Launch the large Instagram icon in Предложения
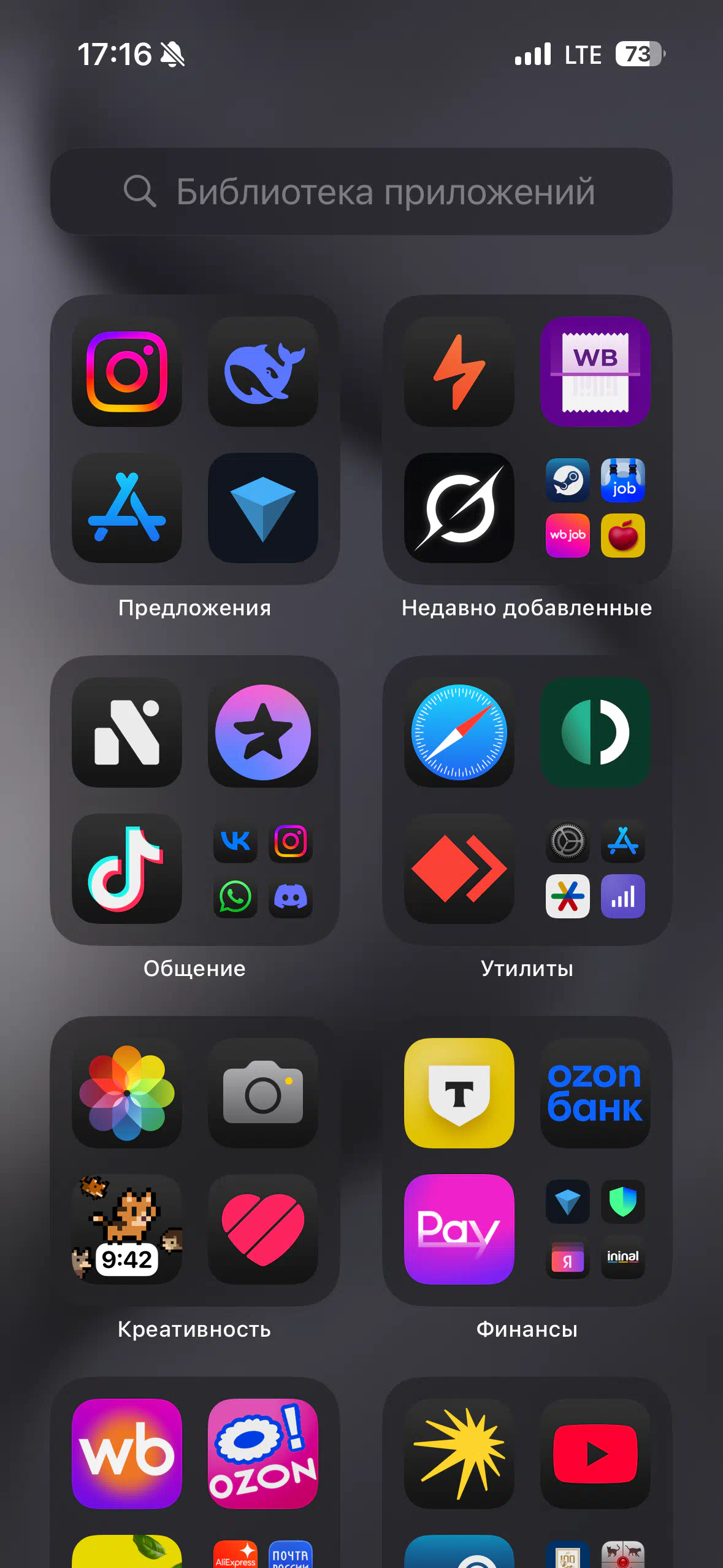This screenshot has width=723, height=1568. click(127, 372)
